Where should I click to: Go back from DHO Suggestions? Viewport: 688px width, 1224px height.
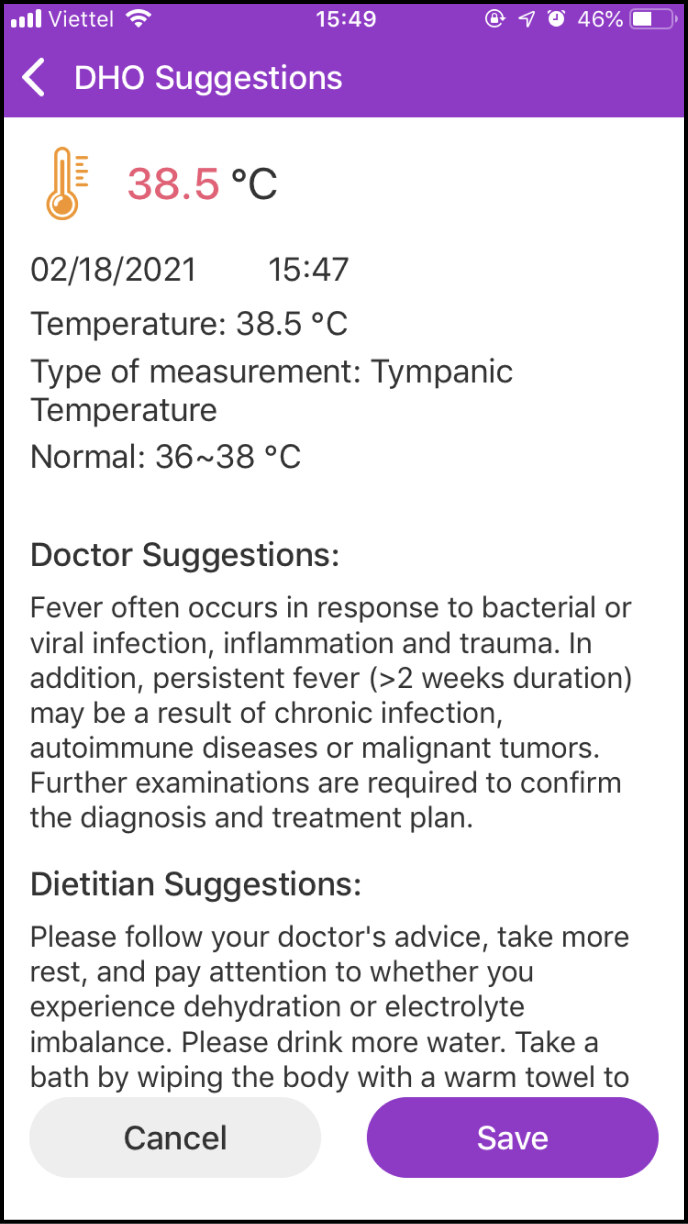coord(34,78)
